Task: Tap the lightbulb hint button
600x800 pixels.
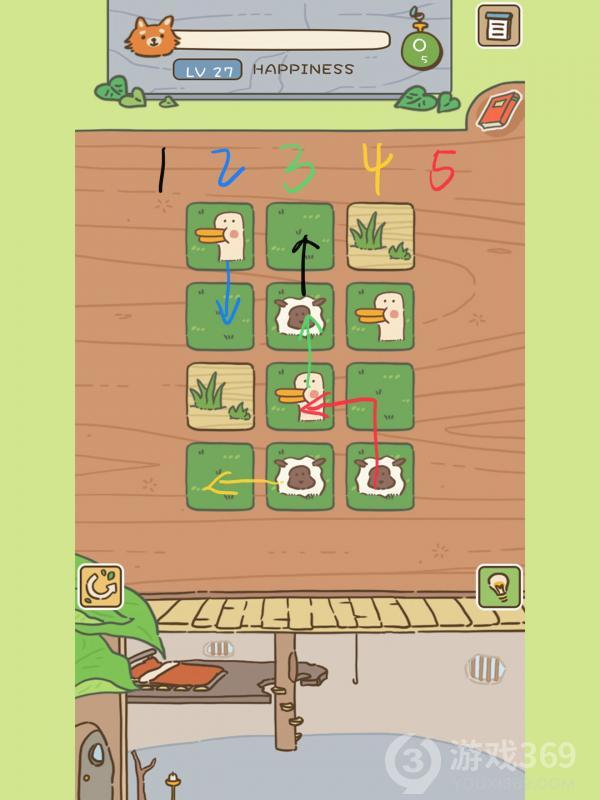Action: (499, 586)
